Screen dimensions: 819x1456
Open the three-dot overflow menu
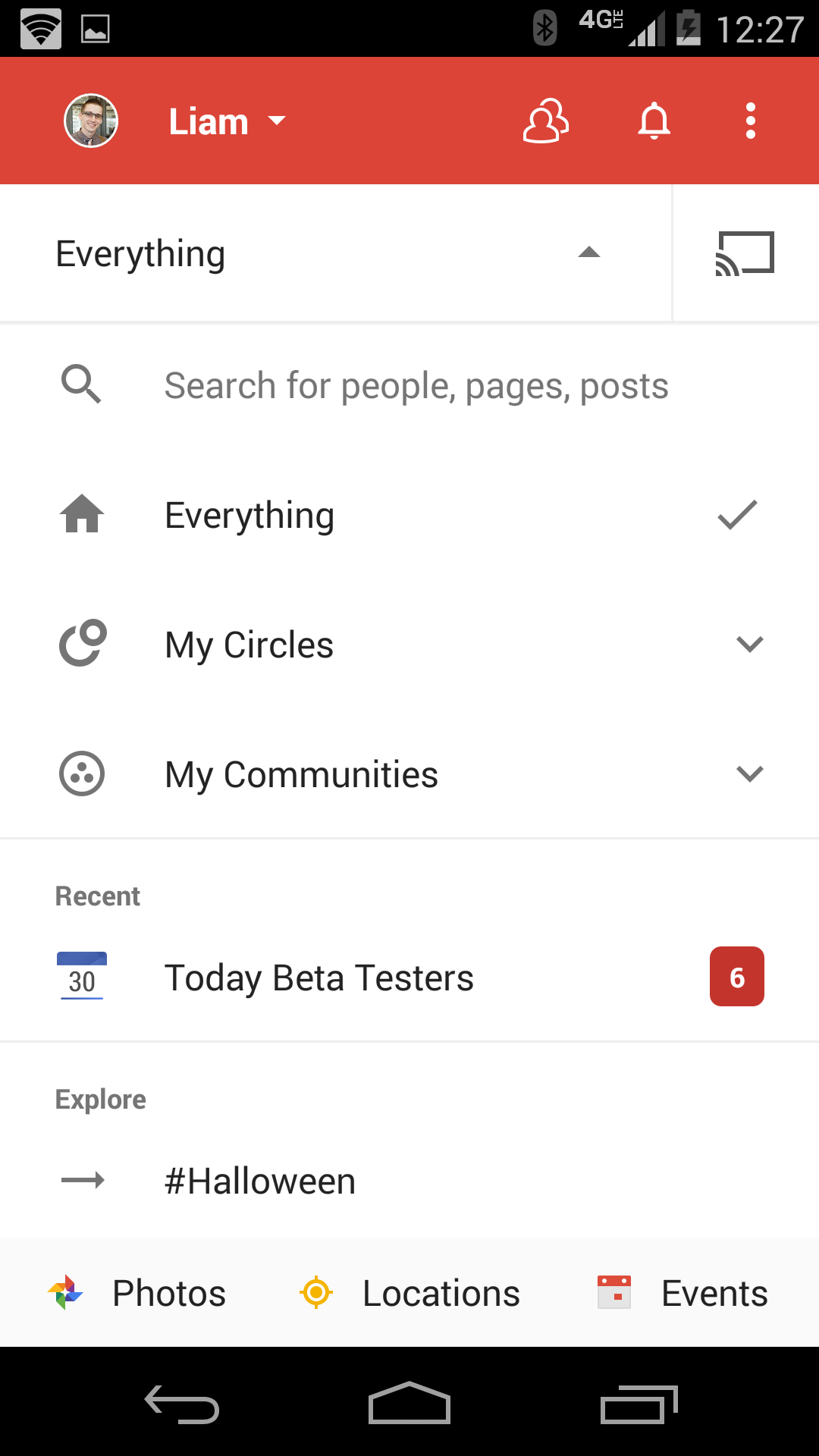[x=751, y=121]
